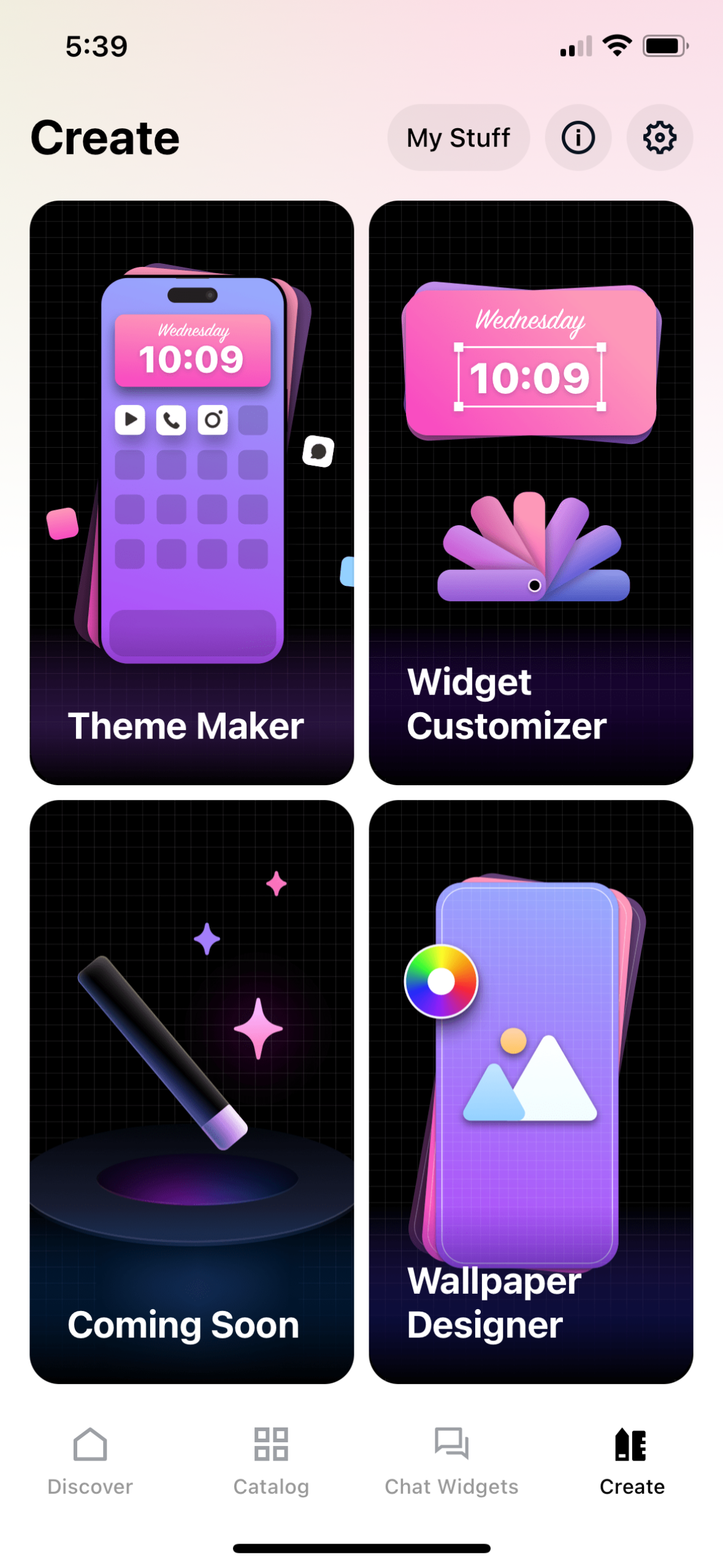Open the settings gear icon
The height and width of the screenshot is (1568, 723).
coord(660,137)
